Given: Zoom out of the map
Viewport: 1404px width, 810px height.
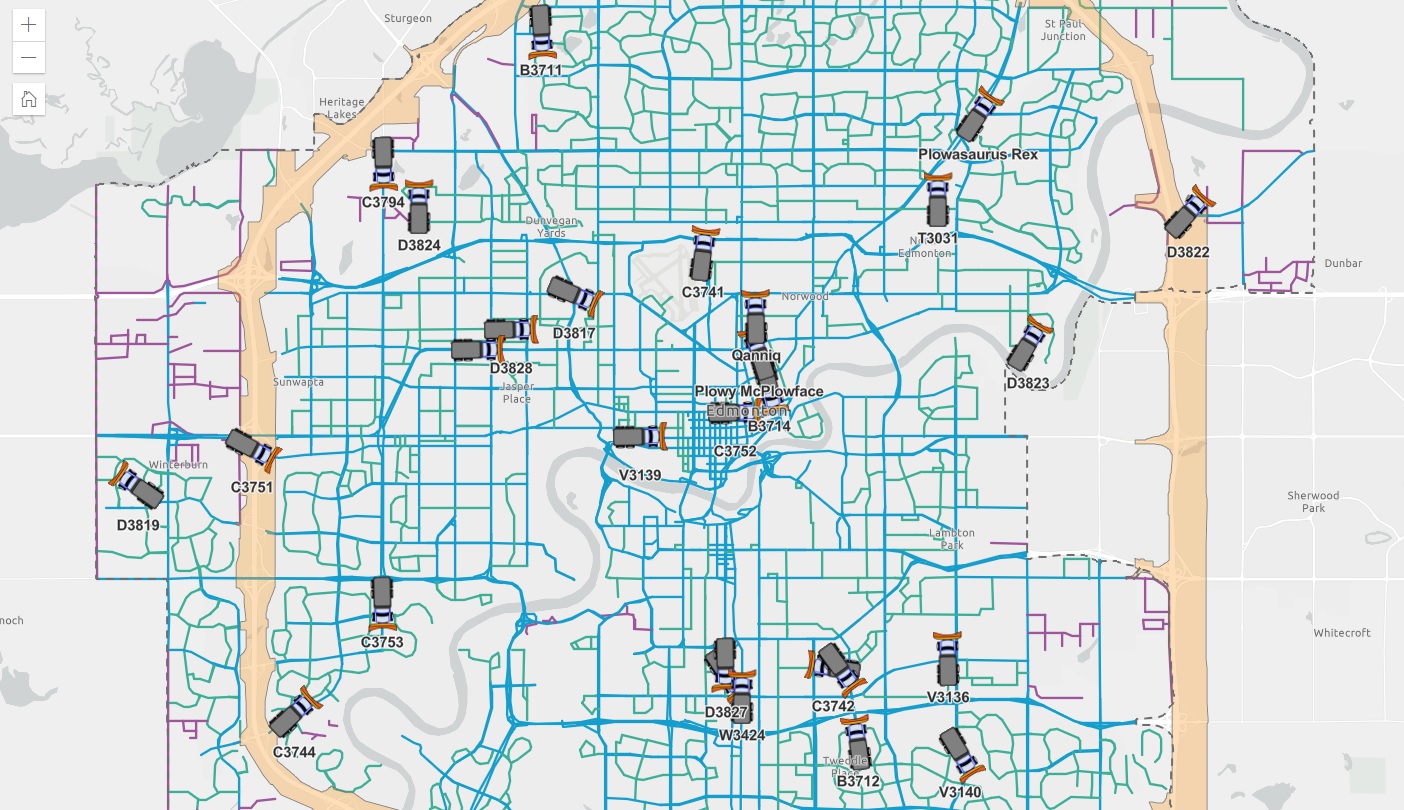Looking at the screenshot, I should (28, 58).
